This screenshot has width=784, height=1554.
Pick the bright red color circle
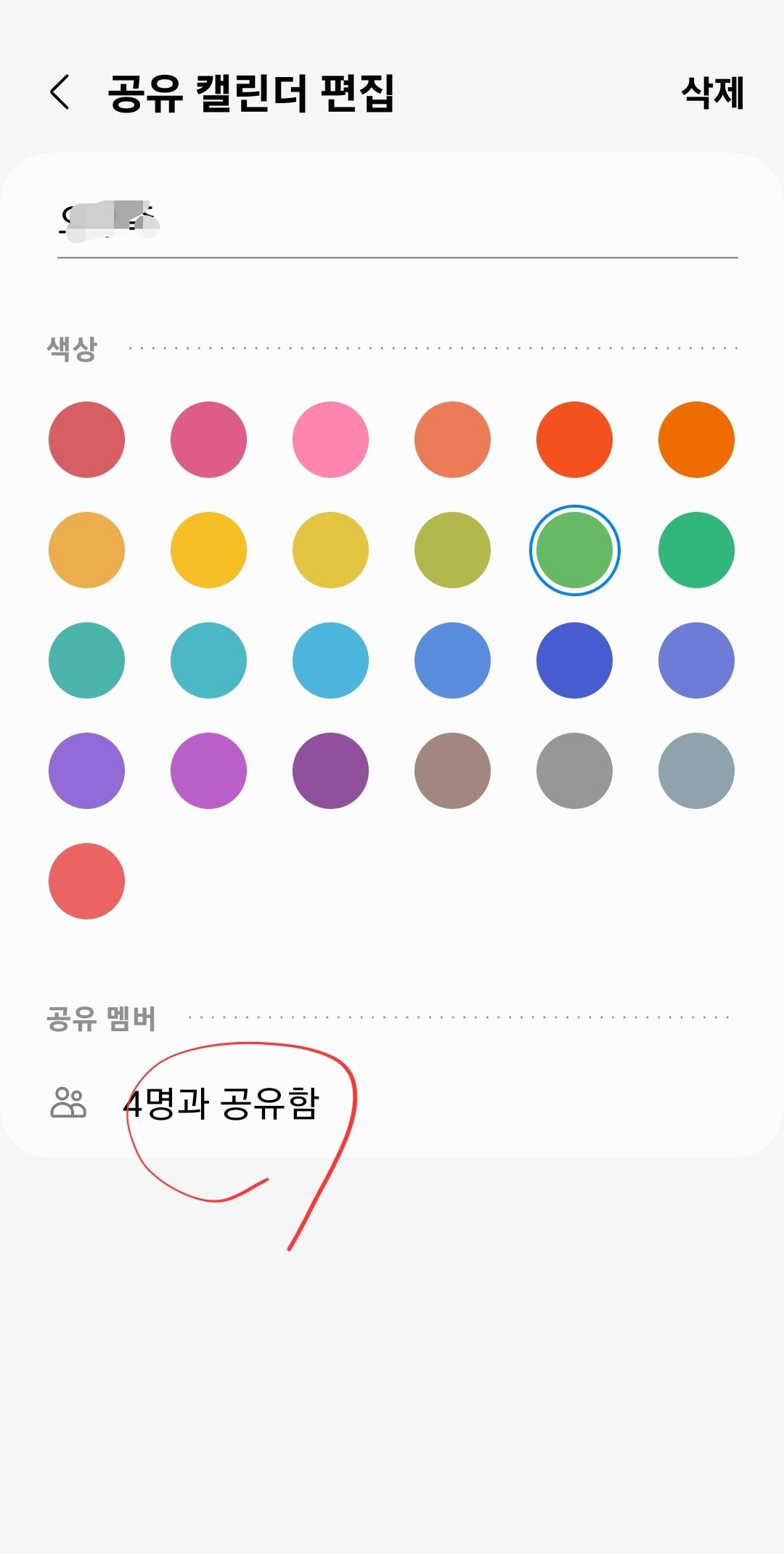click(x=574, y=439)
